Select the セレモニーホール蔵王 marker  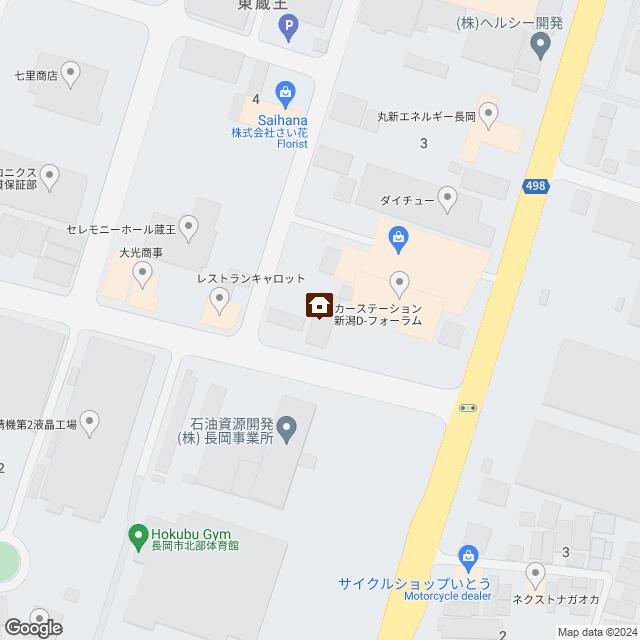190,227
